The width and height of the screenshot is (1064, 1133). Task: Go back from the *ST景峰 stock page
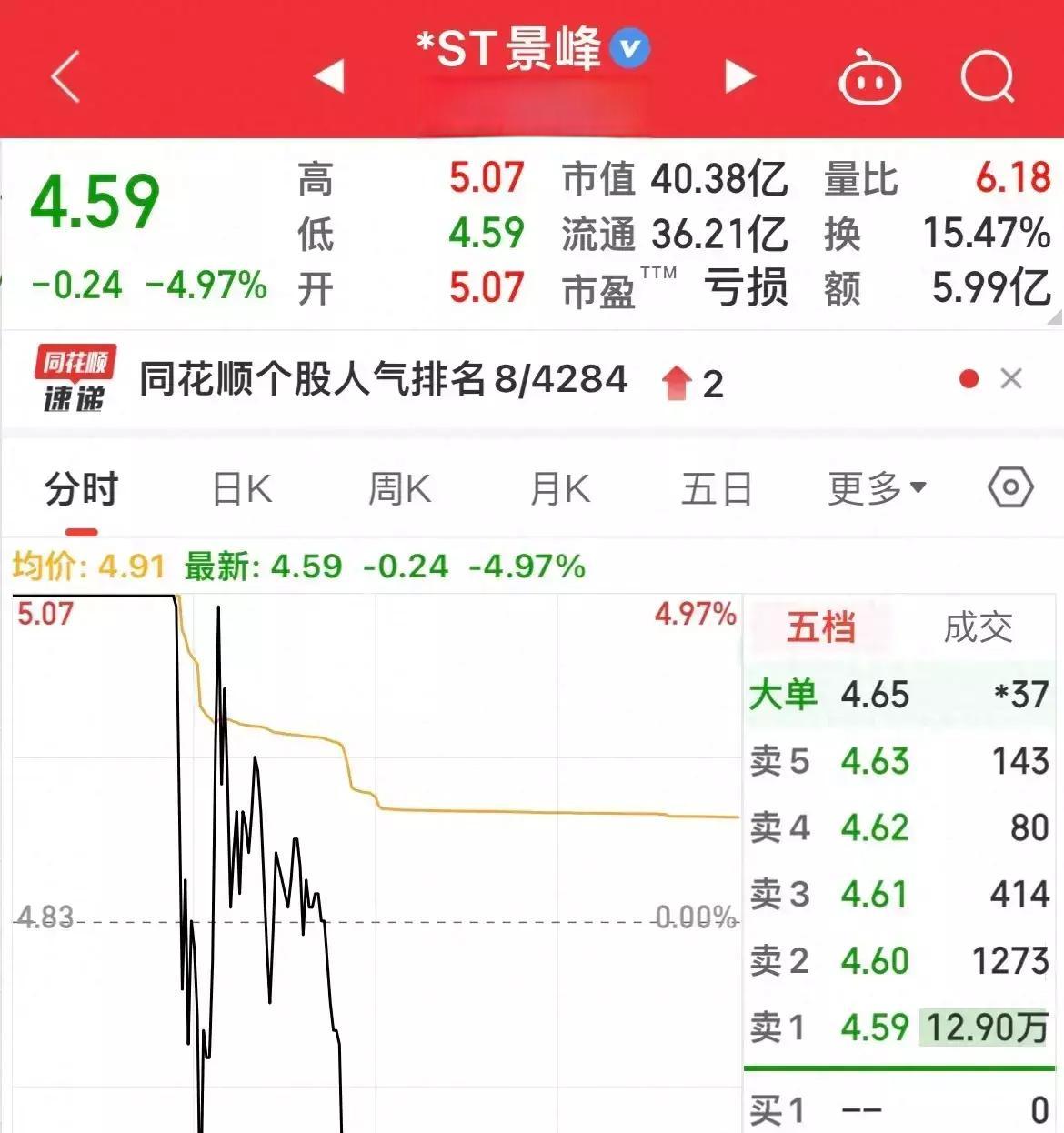pyautogui.click(x=65, y=76)
